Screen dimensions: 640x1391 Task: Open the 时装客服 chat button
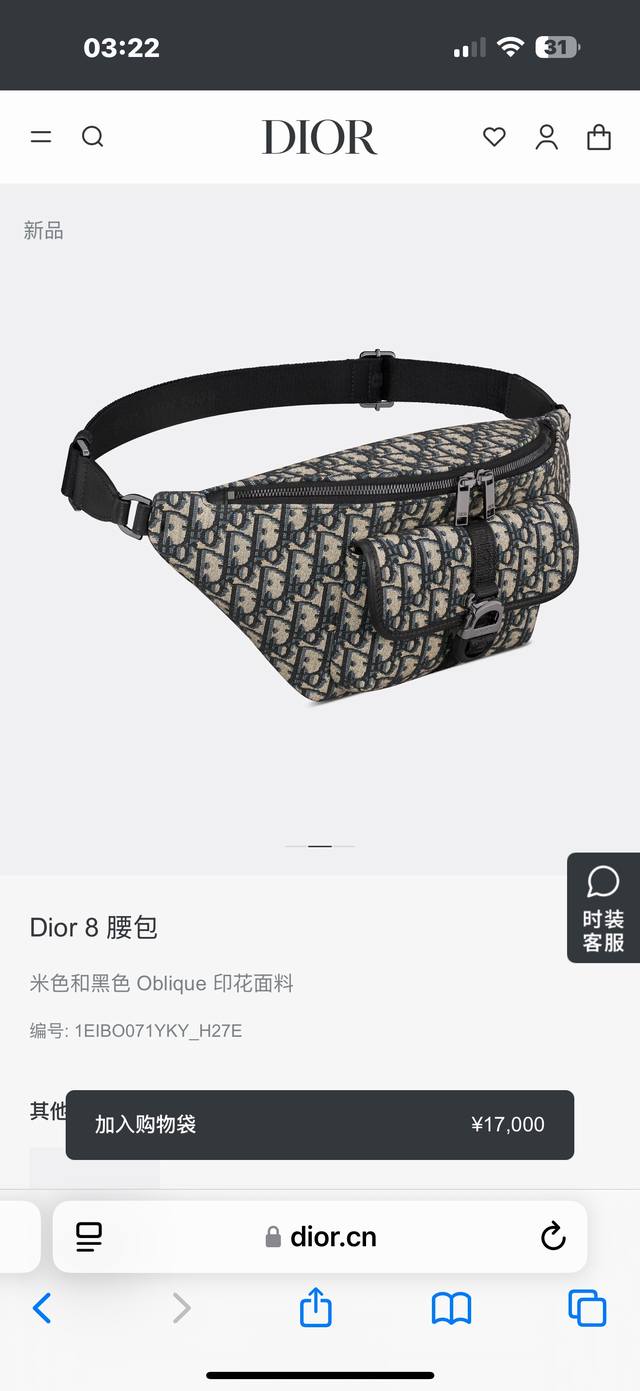tap(603, 908)
